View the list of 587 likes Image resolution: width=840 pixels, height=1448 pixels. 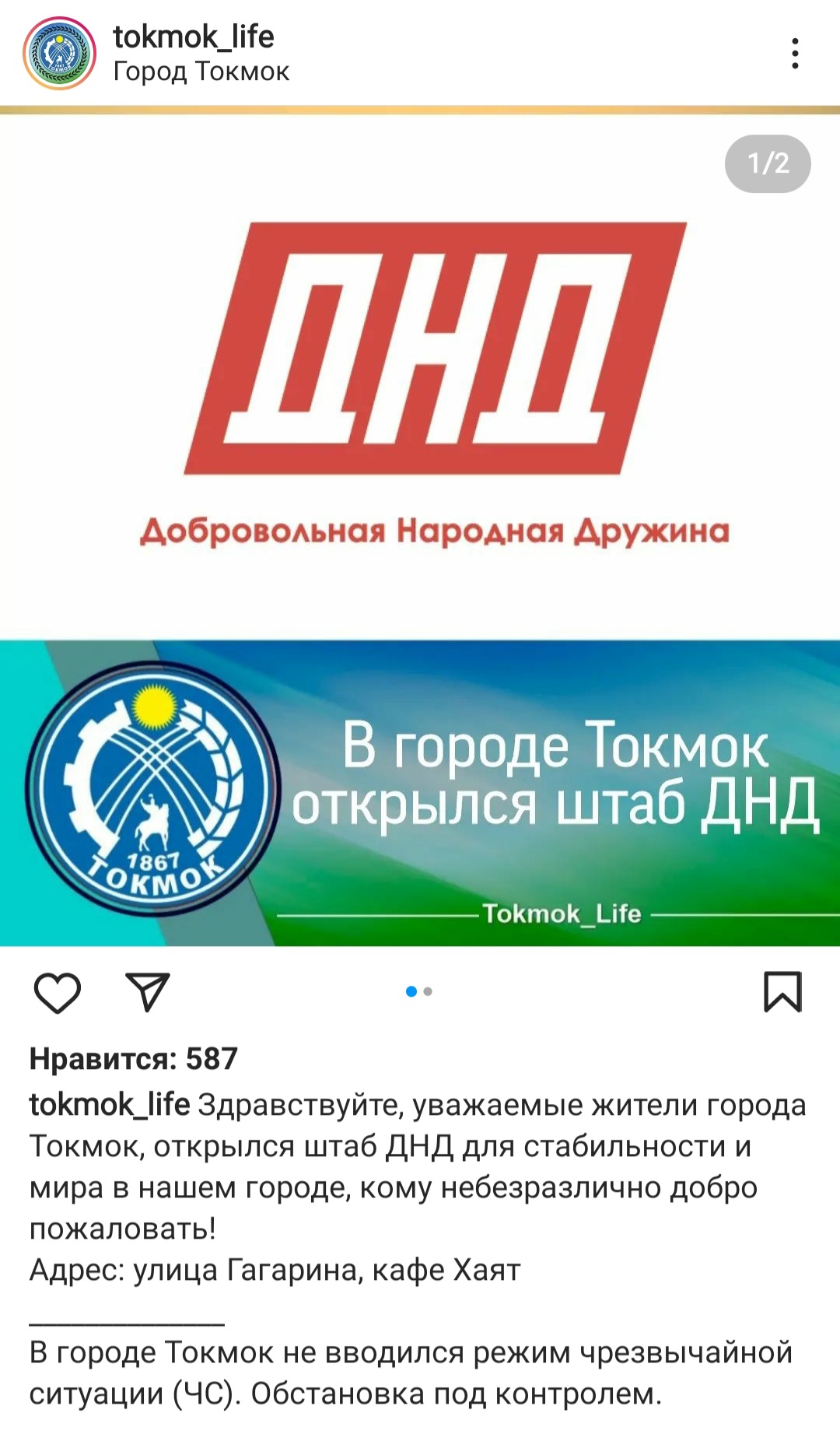coord(133,1059)
